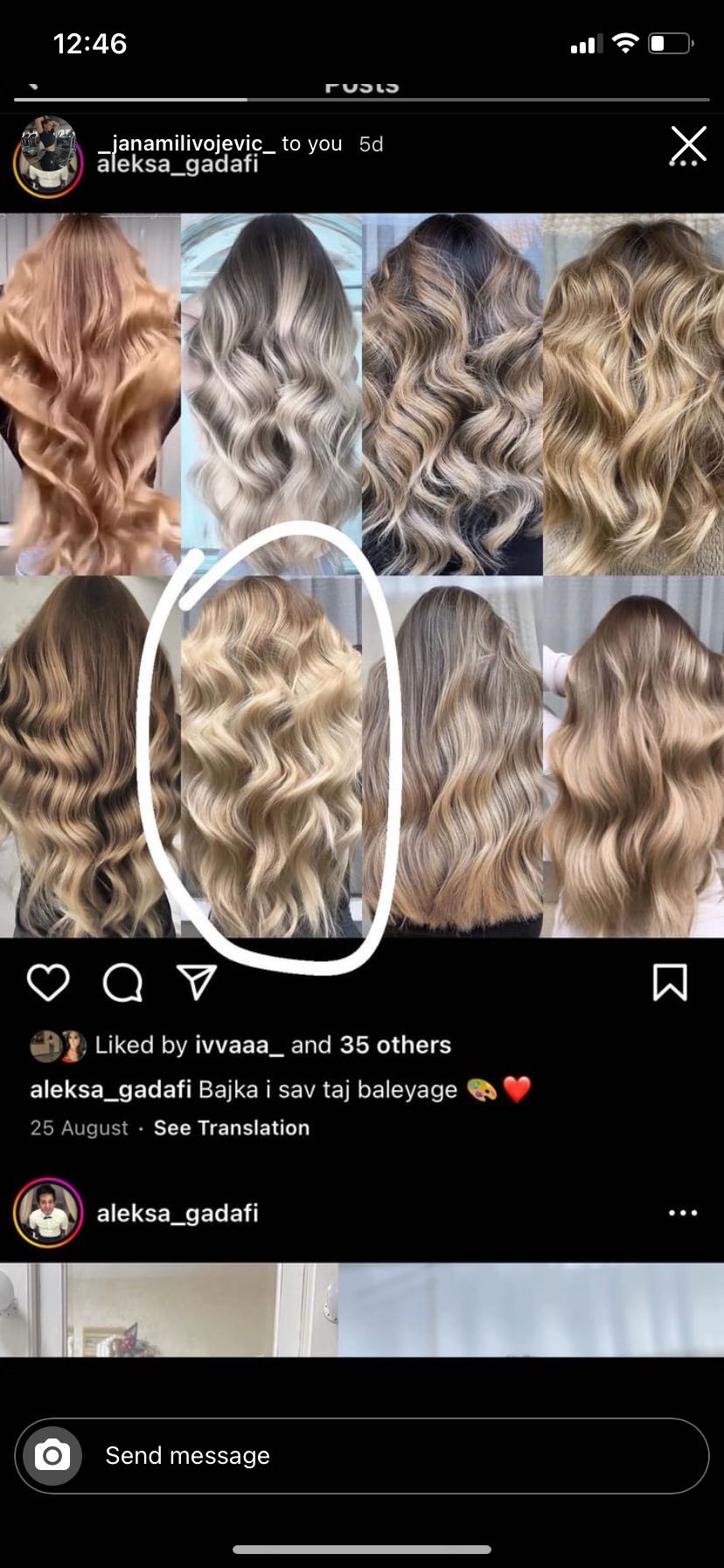Open the camera icon beside Send message
The height and width of the screenshot is (1568, 724).
52,1455
